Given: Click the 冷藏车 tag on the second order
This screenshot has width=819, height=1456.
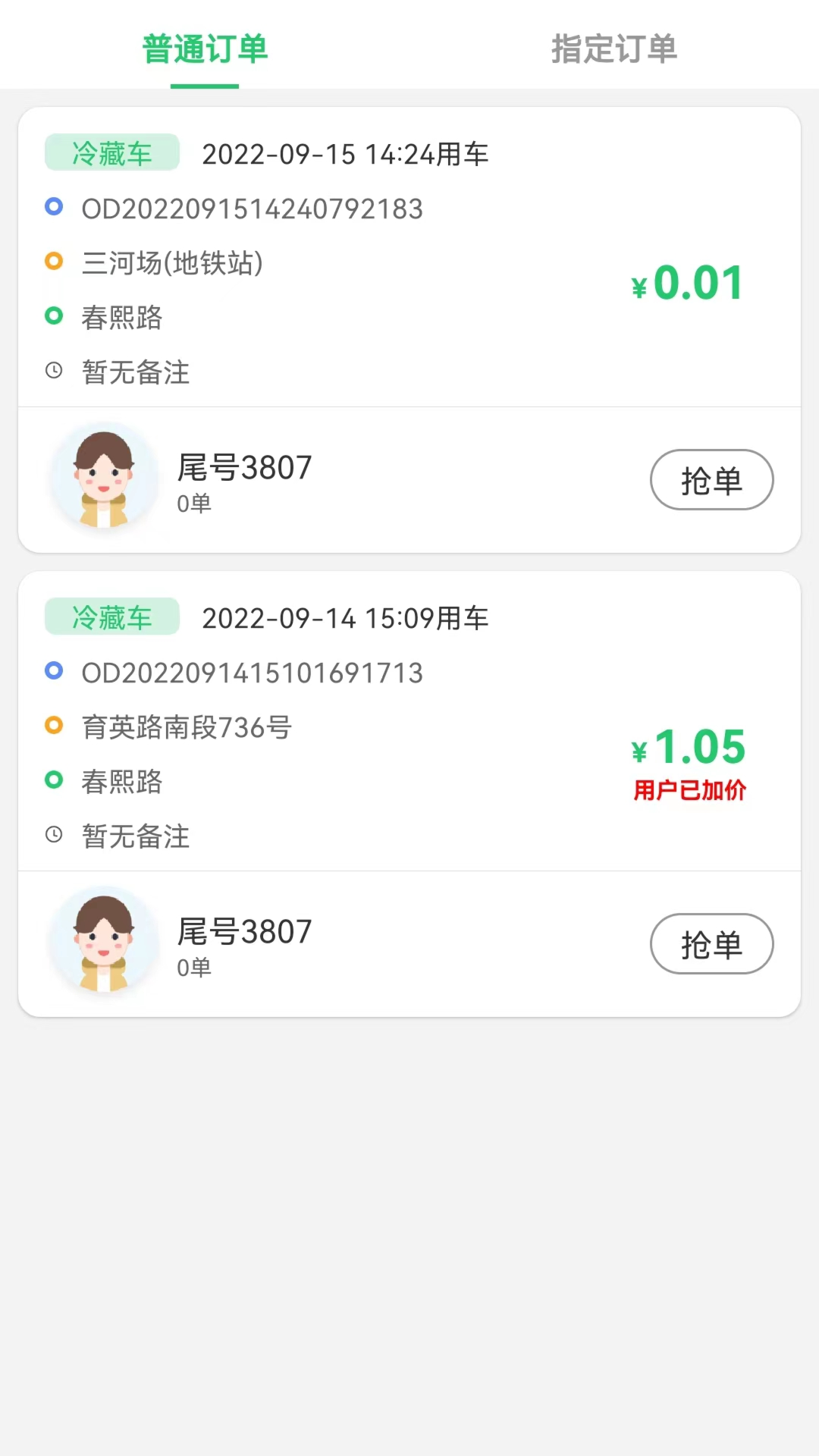Looking at the screenshot, I should coord(111,617).
